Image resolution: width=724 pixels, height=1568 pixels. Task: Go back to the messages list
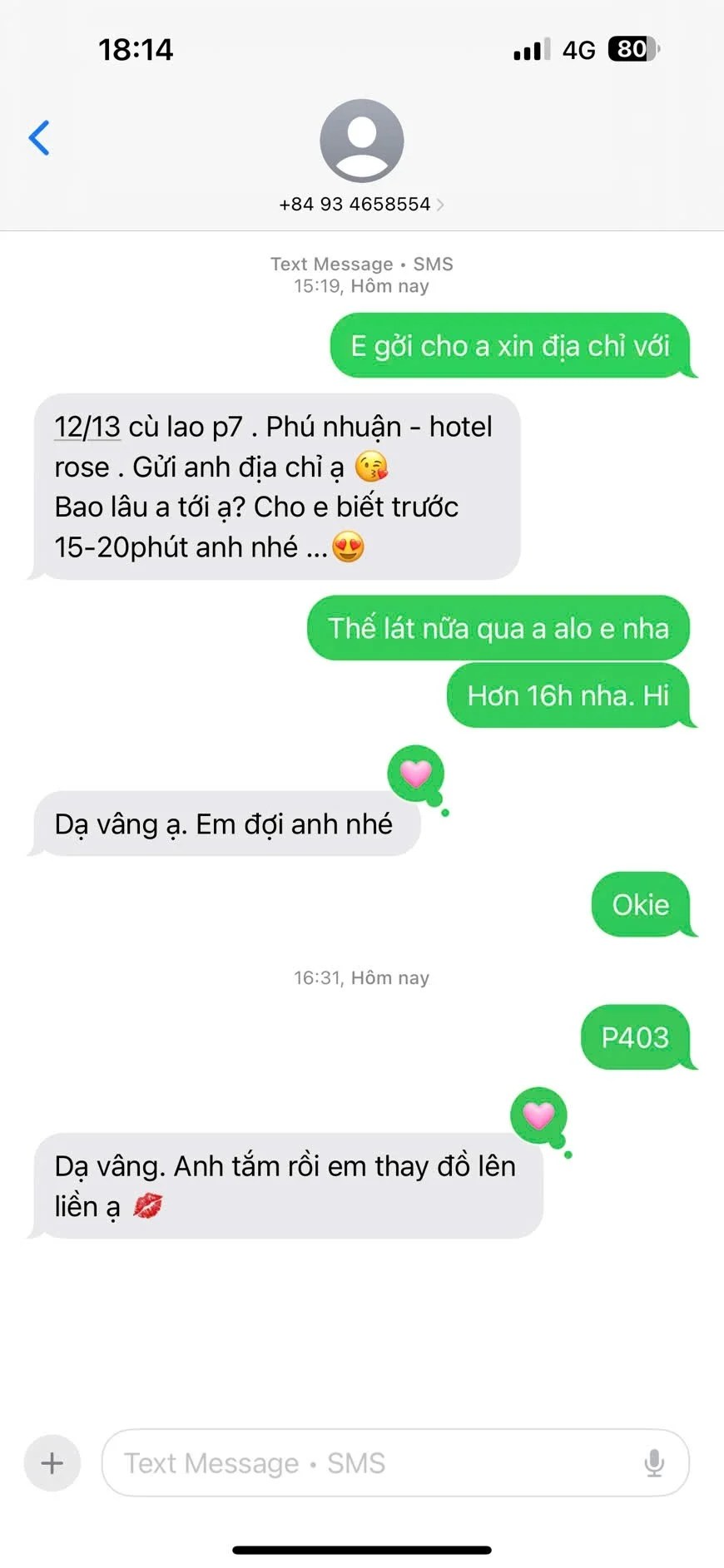39,138
